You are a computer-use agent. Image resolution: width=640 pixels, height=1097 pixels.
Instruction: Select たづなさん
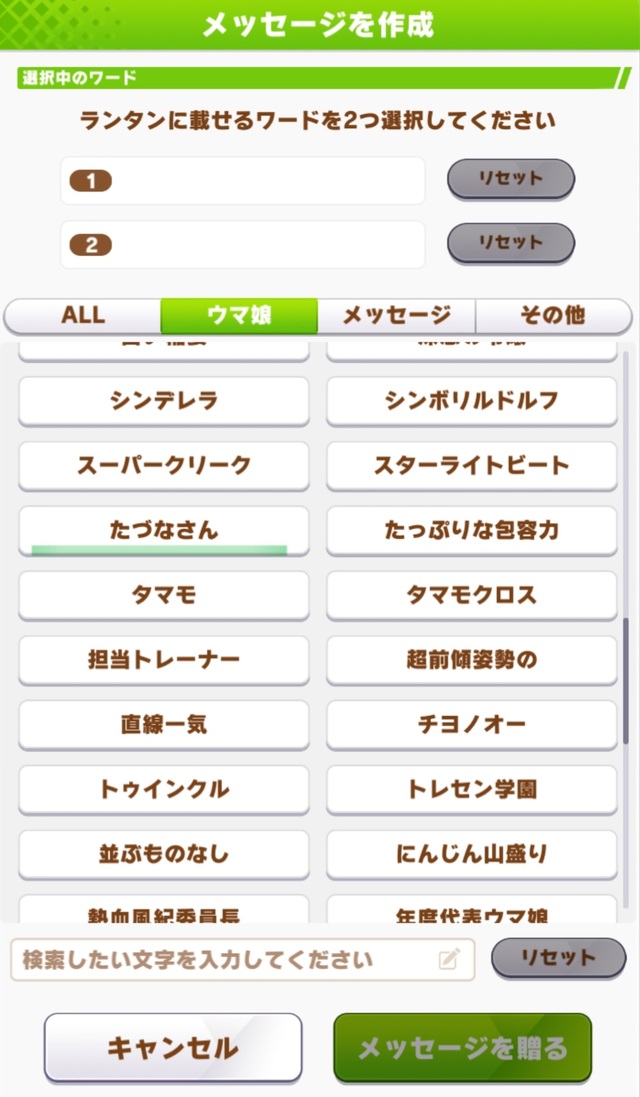click(x=164, y=530)
